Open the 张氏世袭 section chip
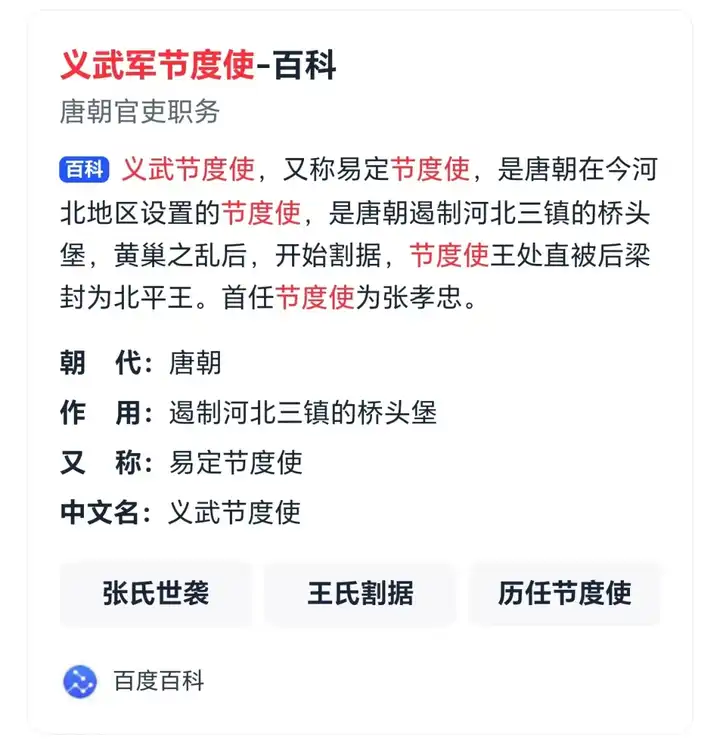The image size is (720, 745). (x=155, y=593)
